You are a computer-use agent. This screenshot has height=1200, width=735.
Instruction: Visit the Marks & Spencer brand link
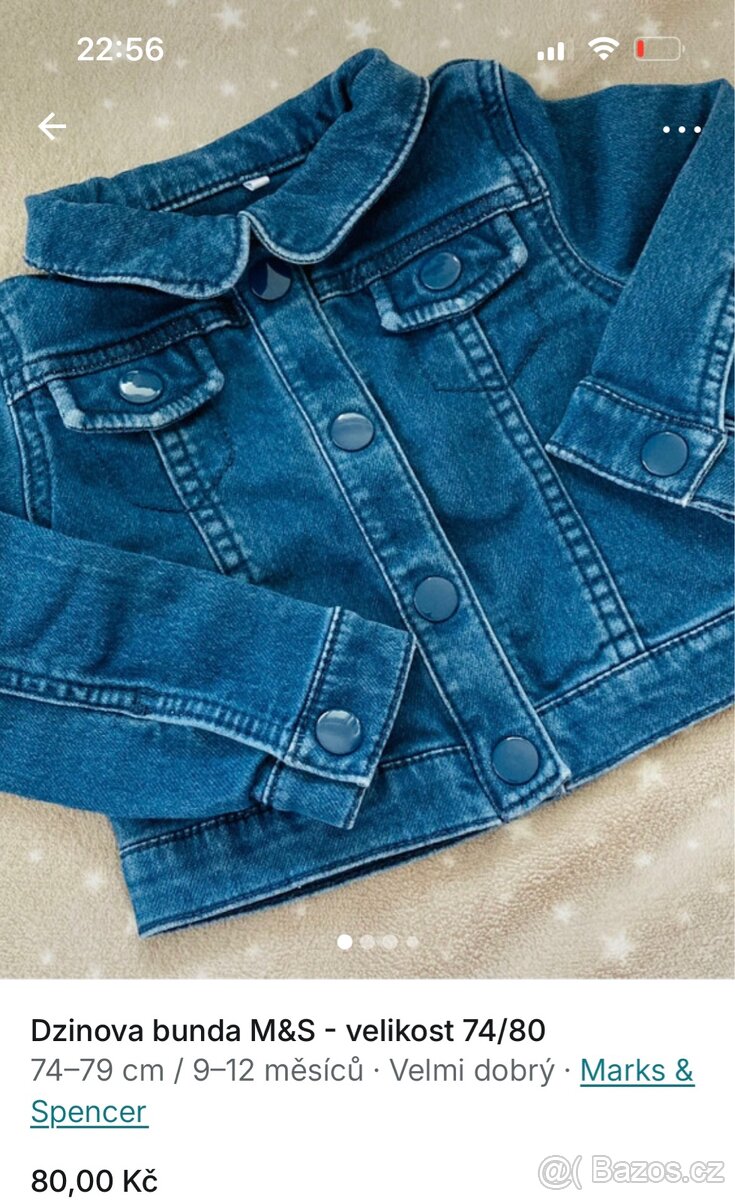point(636,1071)
